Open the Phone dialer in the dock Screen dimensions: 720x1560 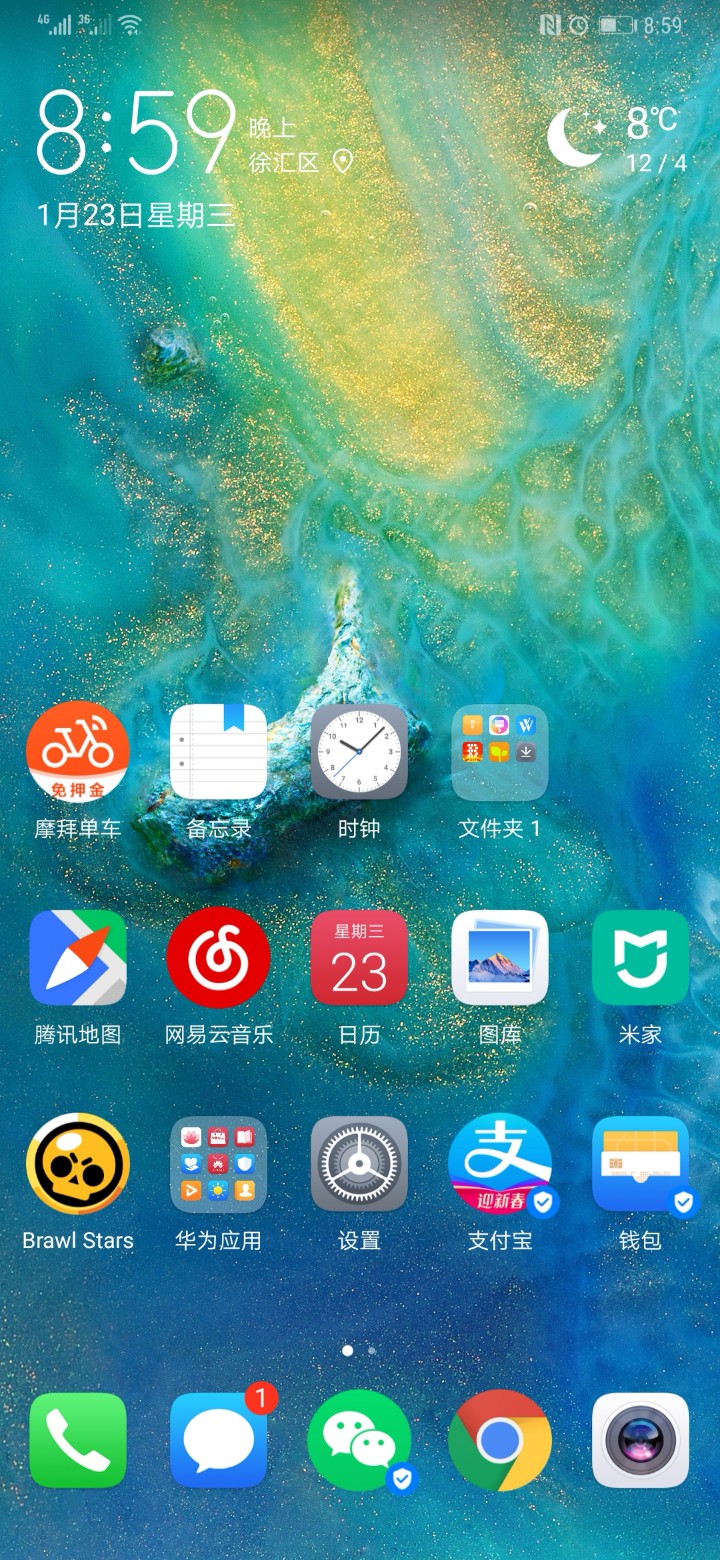click(x=78, y=1440)
